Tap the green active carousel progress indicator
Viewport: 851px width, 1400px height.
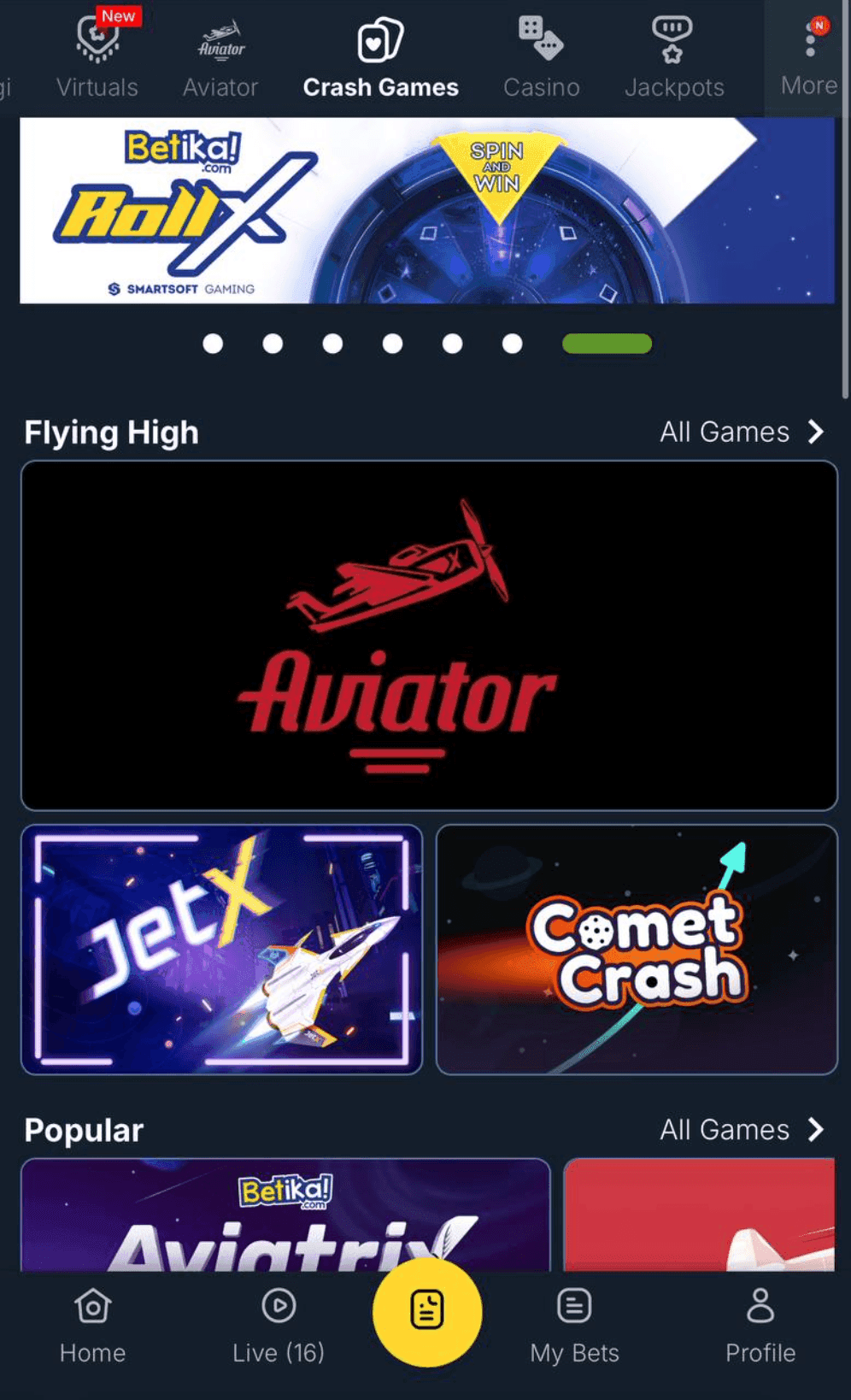click(607, 344)
